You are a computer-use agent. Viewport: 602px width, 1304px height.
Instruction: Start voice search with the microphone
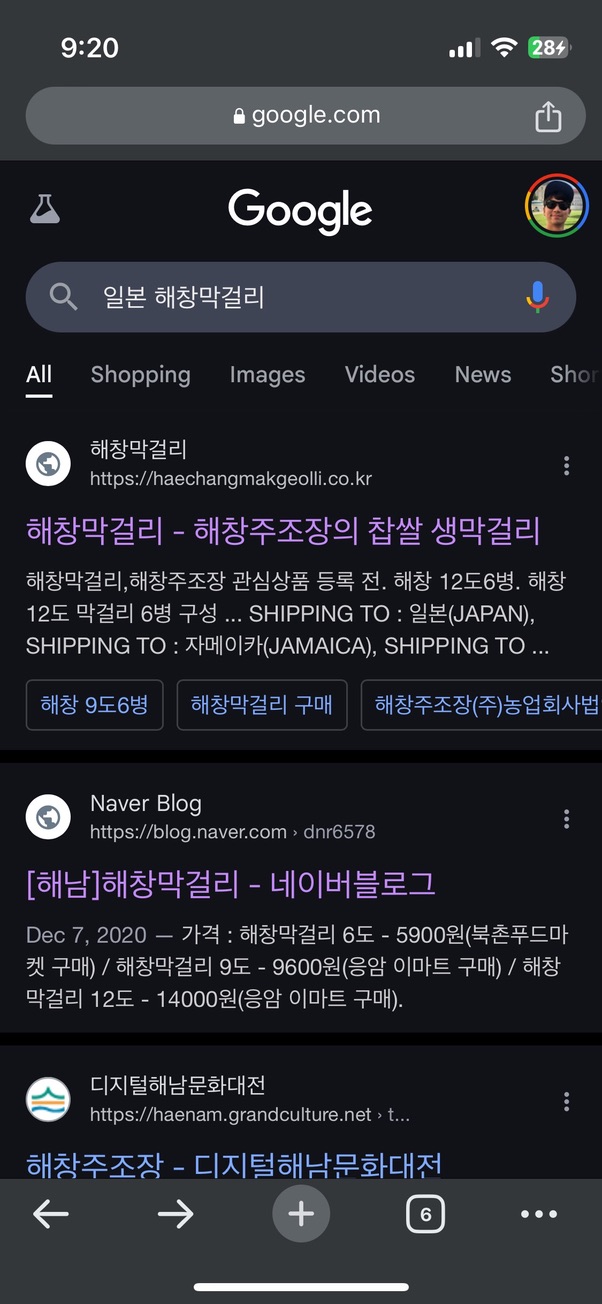click(537, 297)
